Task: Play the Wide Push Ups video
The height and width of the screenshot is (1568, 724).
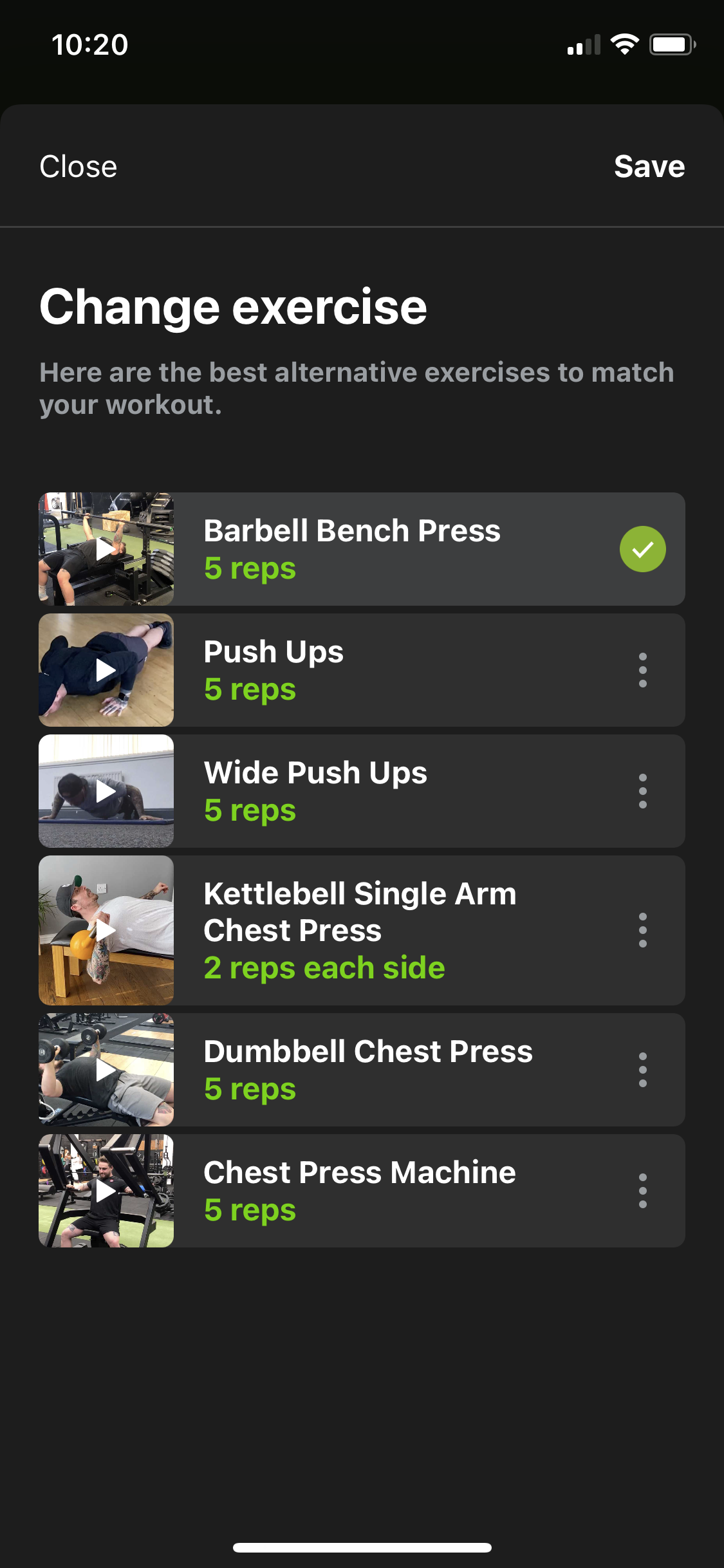Action: coord(105,790)
